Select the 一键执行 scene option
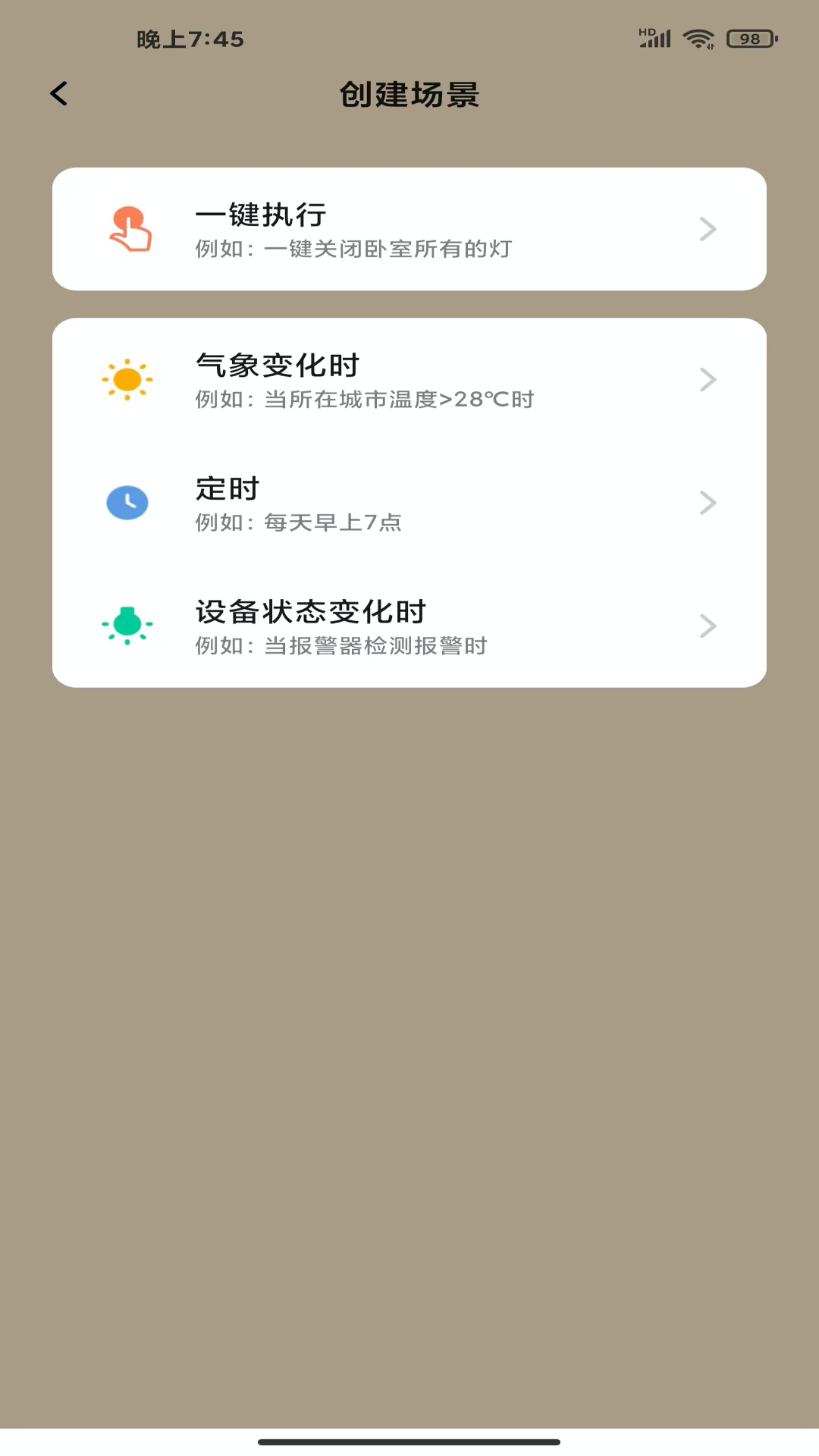Screen dimensions: 819x1456 [x=409, y=228]
